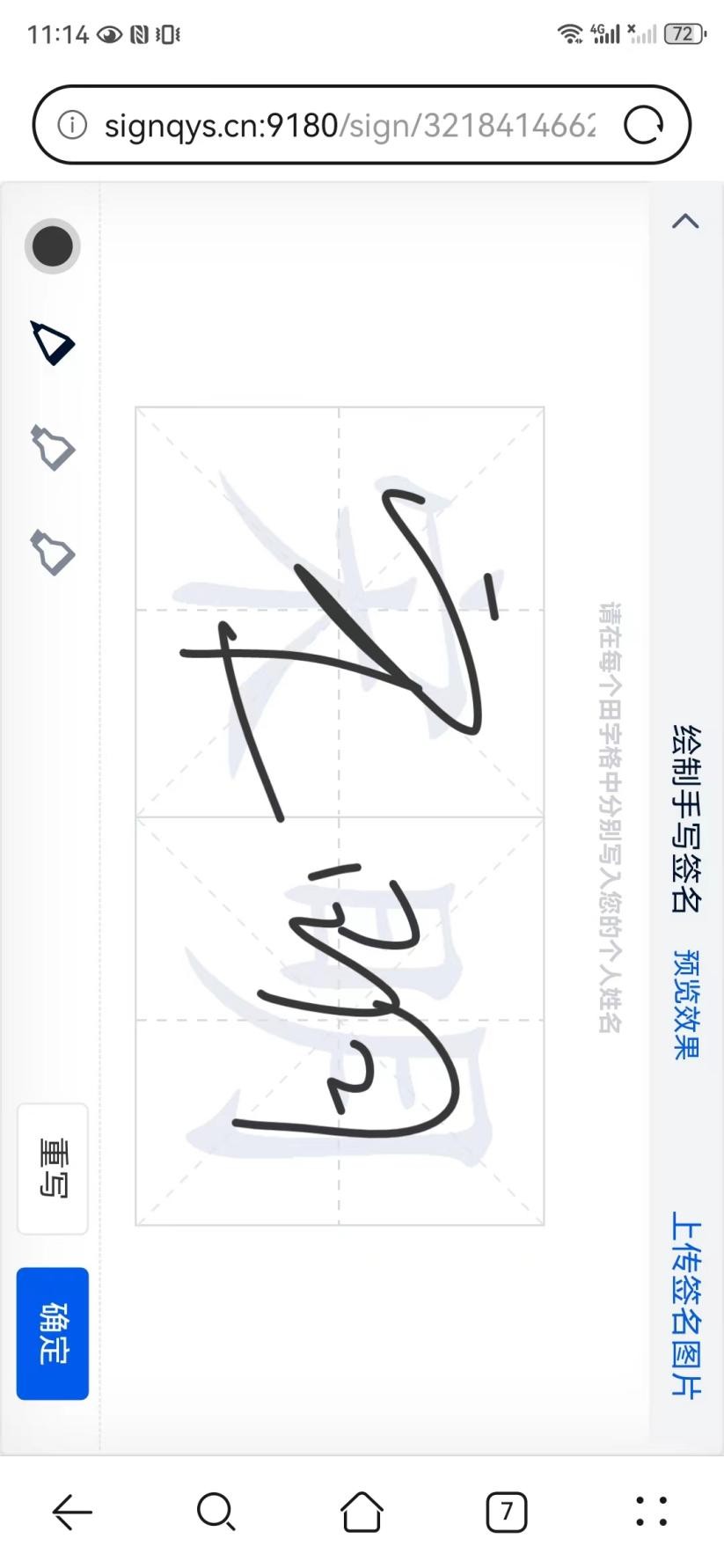Image resolution: width=724 pixels, height=1568 pixels.
Task: Collapse the panel with the chevron arrow
Action: (685, 221)
